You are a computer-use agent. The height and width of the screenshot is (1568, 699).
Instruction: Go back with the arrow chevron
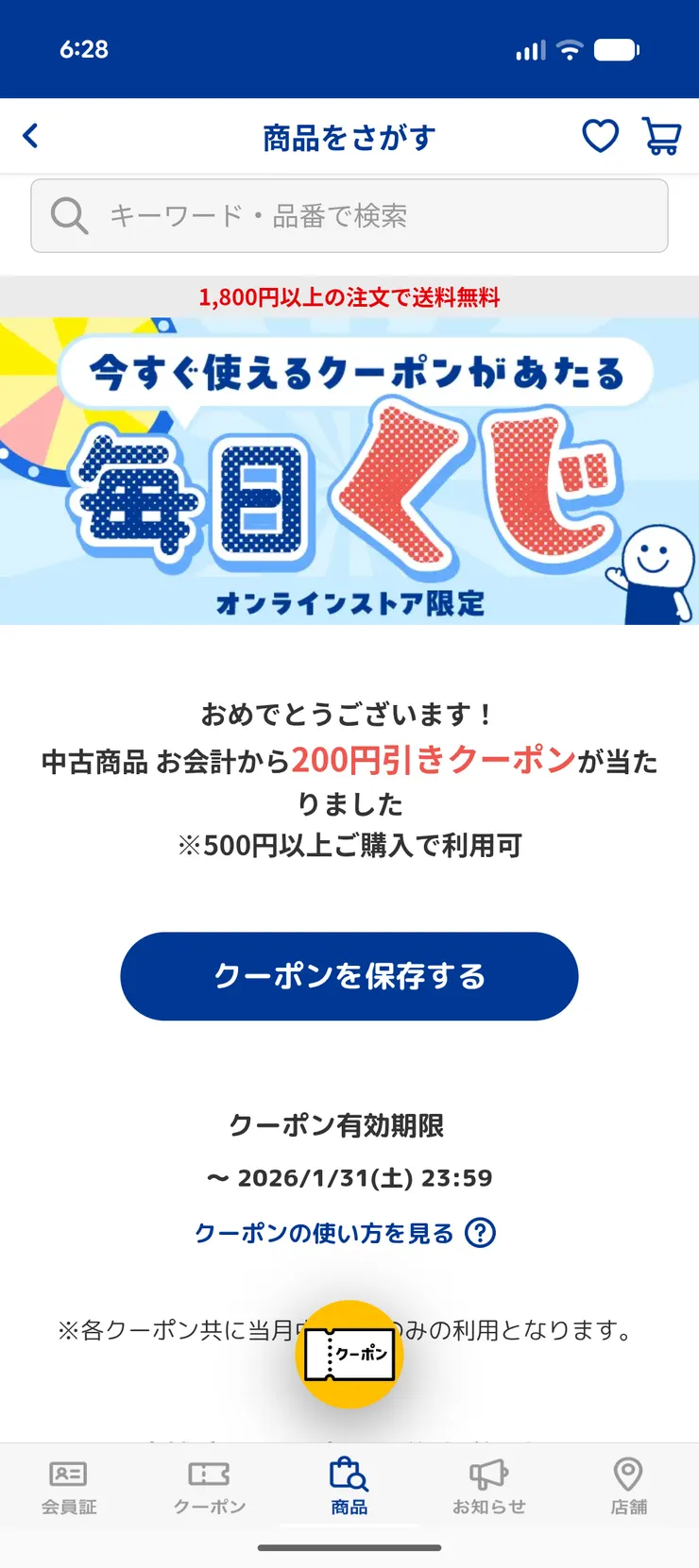[30, 135]
